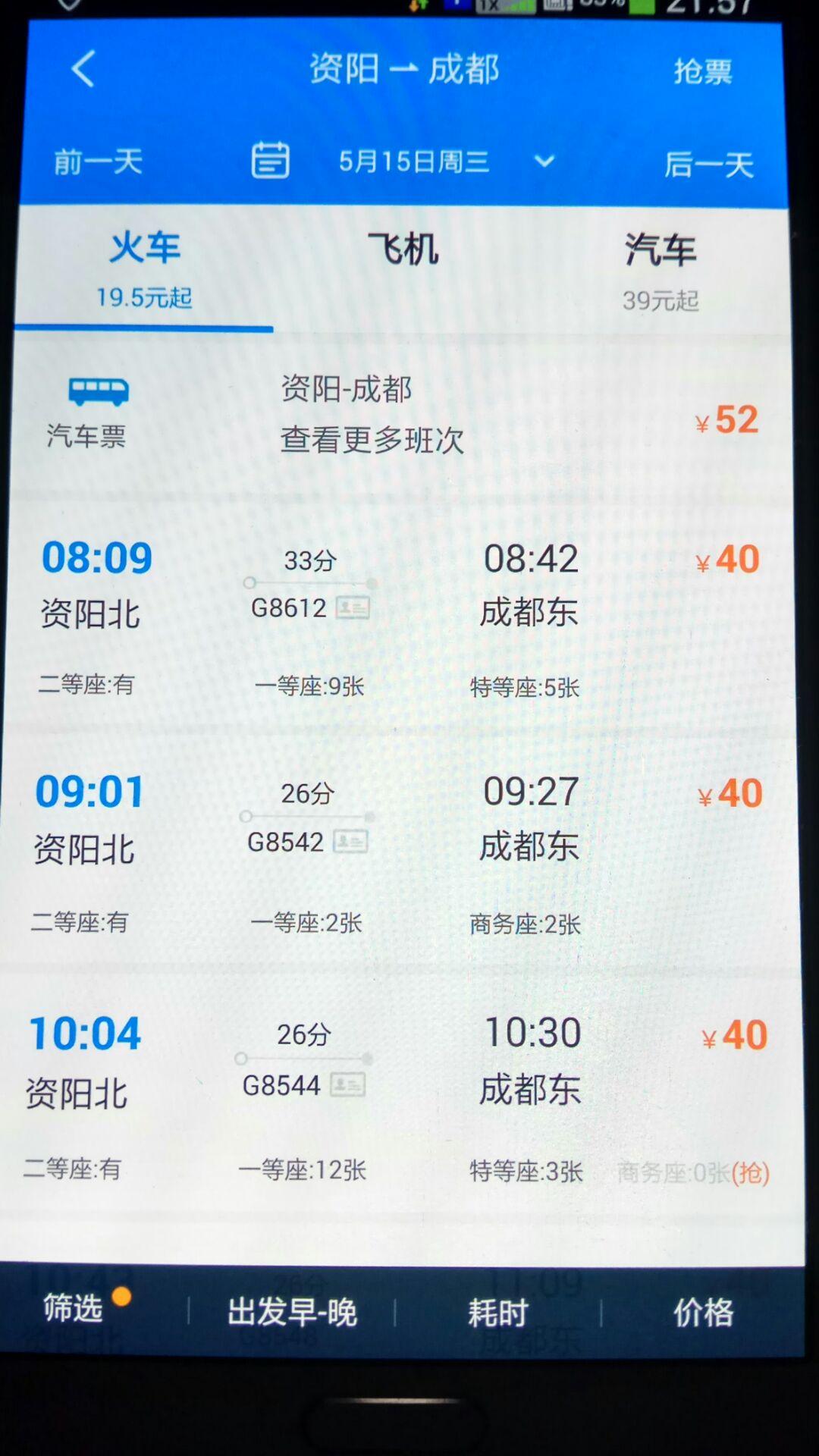Tap 抢票 in the top right
Screen dimensions: 819x1456
702,71
